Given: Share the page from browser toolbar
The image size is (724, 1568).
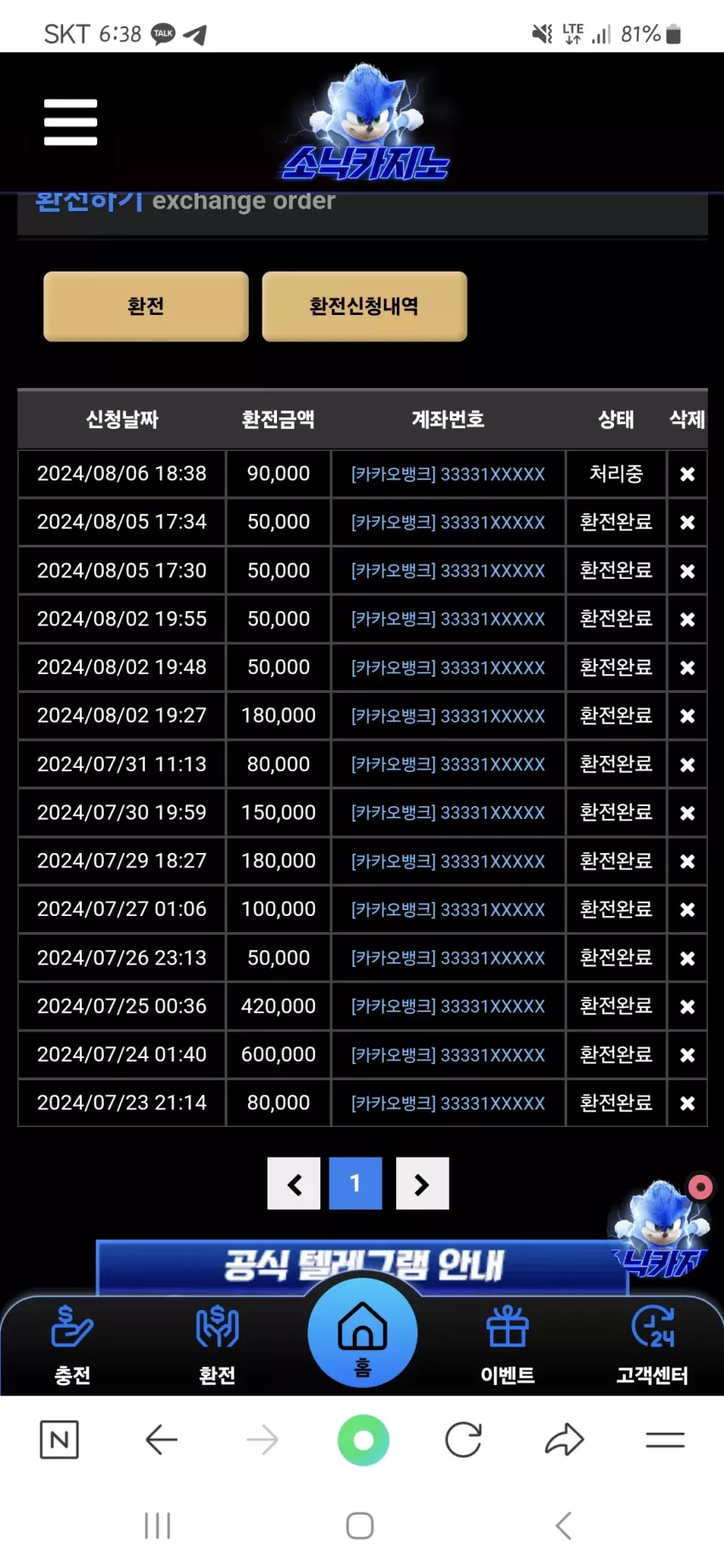Looking at the screenshot, I should (x=564, y=1440).
